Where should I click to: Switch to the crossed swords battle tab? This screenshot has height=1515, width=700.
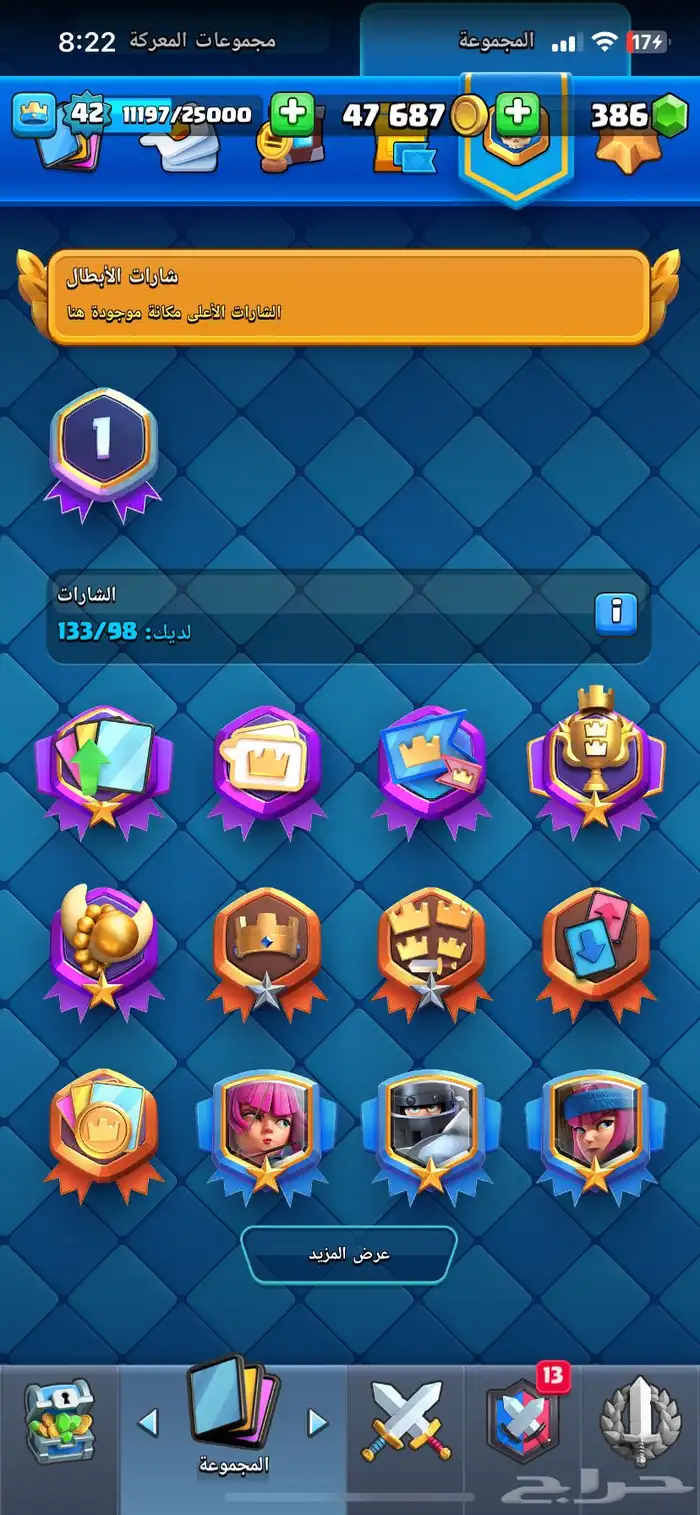tap(407, 1421)
